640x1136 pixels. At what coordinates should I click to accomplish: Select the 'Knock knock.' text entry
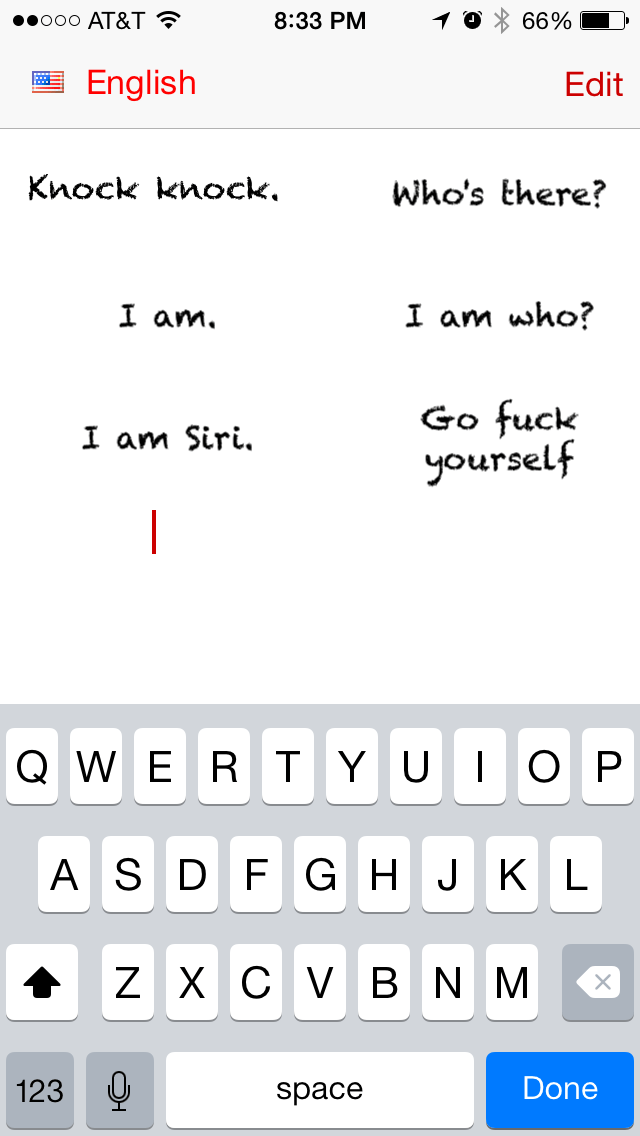(x=153, y=188)
